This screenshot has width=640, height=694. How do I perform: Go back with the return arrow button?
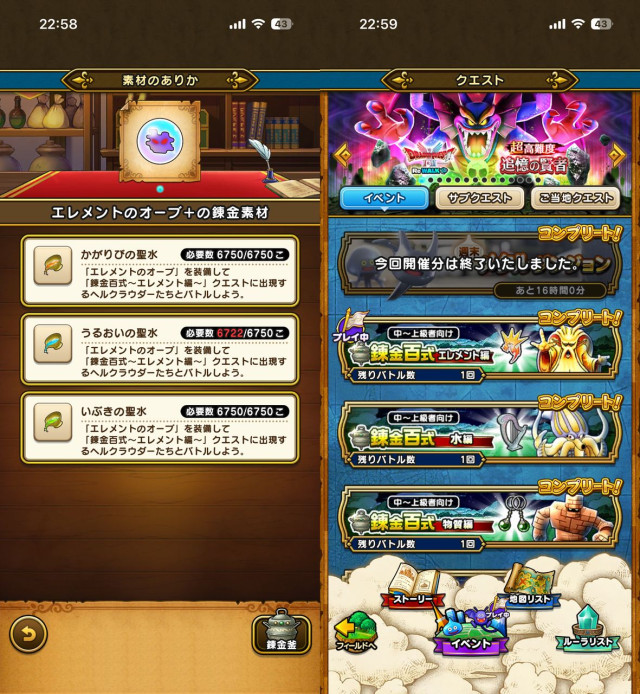point(29,633)
